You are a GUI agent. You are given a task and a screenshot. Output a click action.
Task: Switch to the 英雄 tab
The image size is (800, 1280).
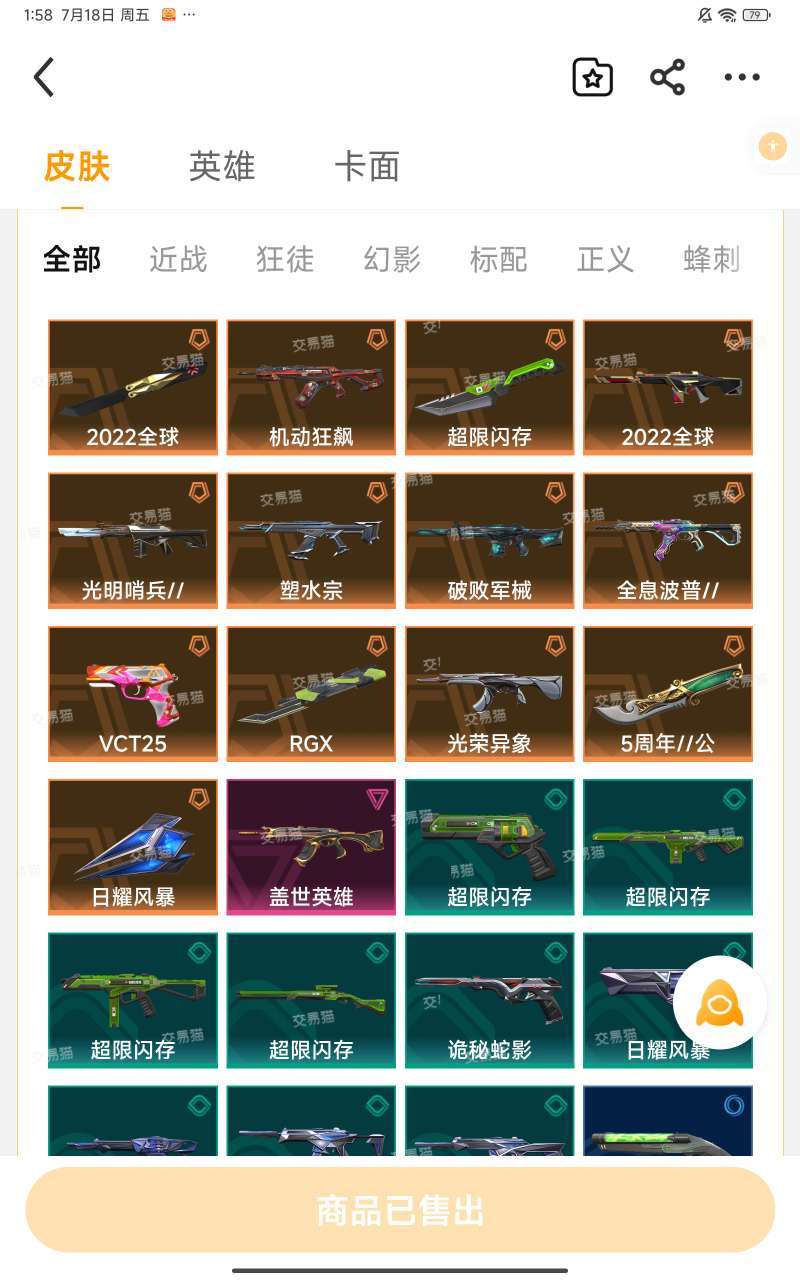tap(222, 166)
